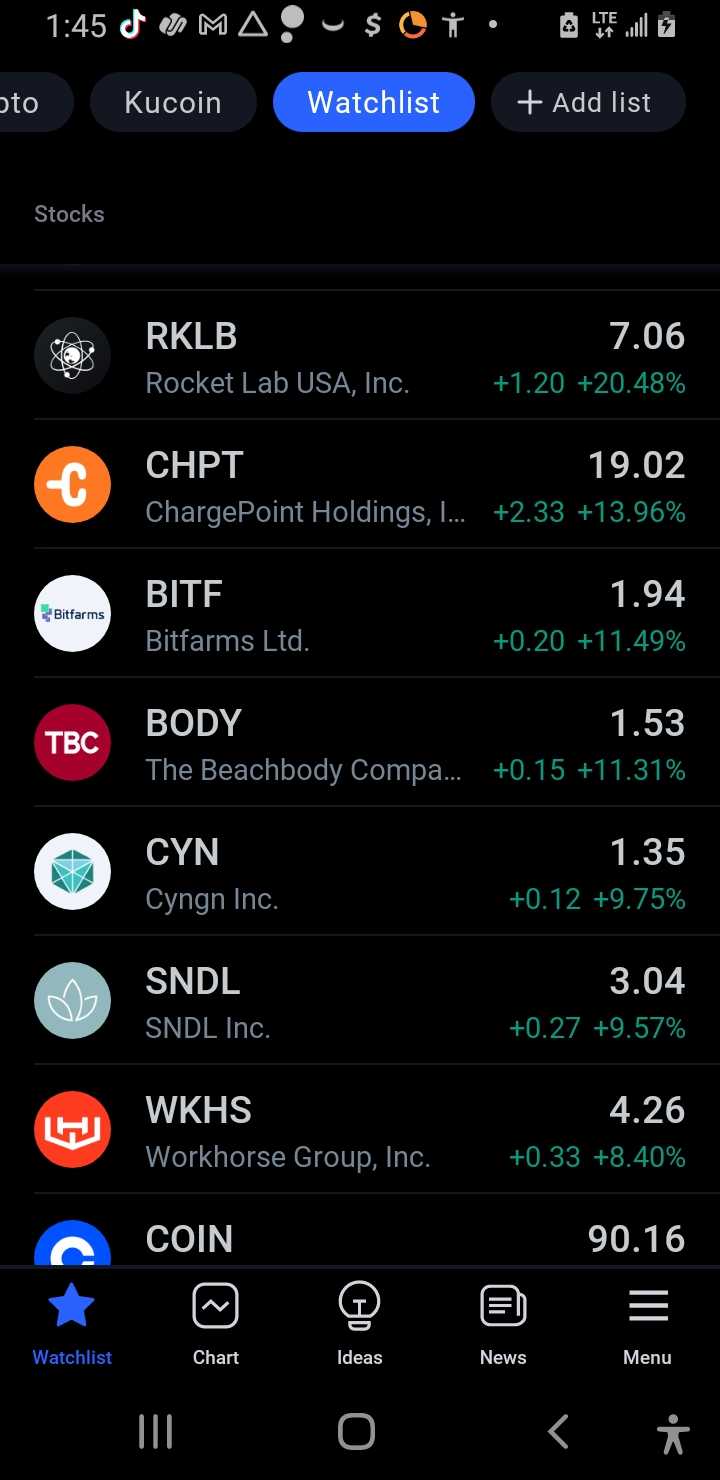Open the COIN stock row
The width and height of the screenshot is (720, 1480).
360,1240
